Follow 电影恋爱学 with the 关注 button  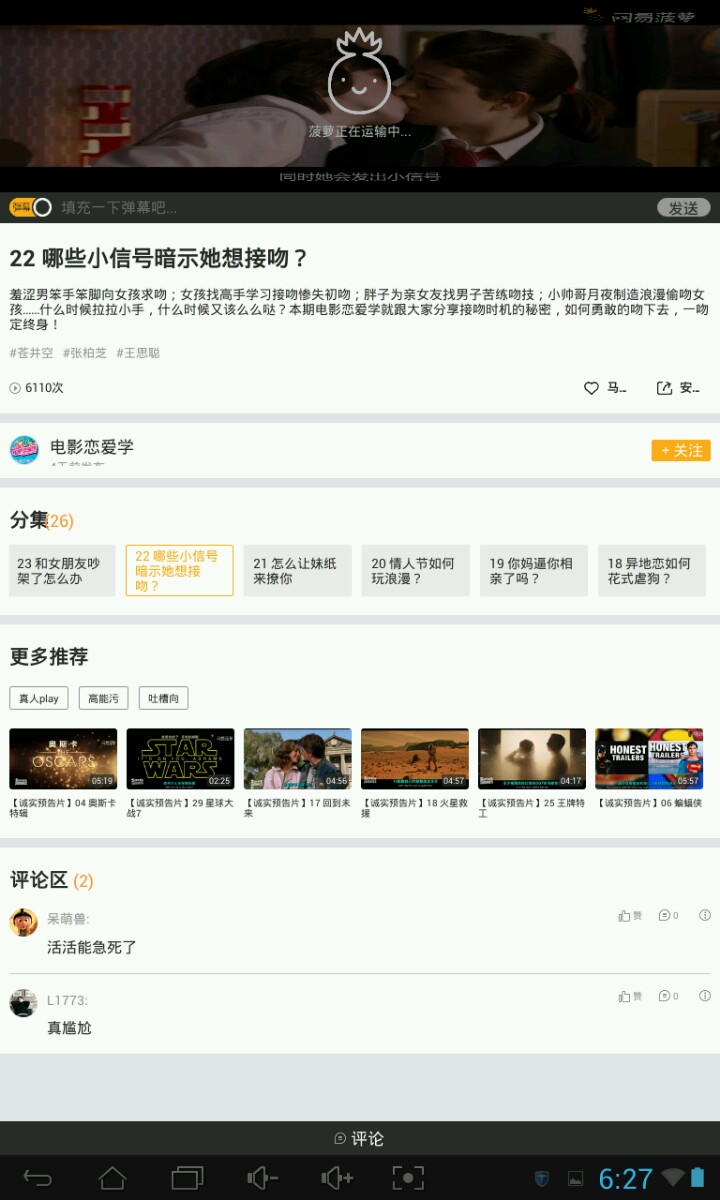click(681, 451)
